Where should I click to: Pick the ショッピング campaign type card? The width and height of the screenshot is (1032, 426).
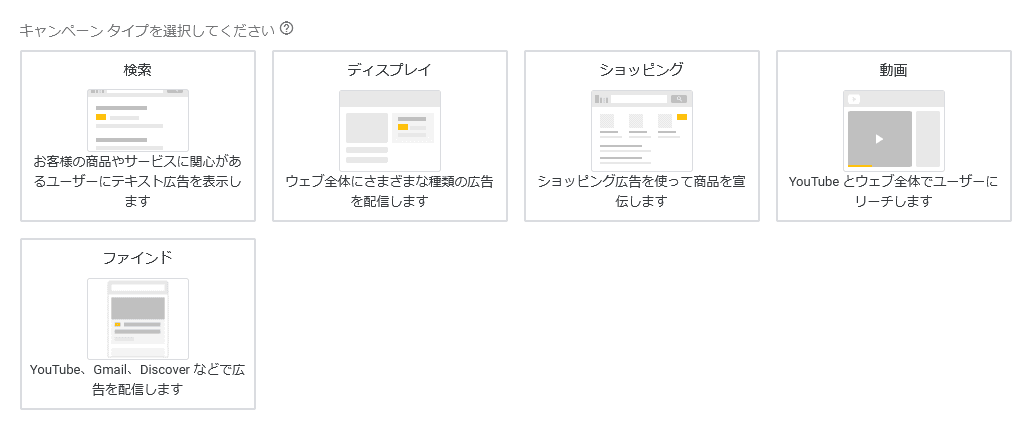pos(642,135)
